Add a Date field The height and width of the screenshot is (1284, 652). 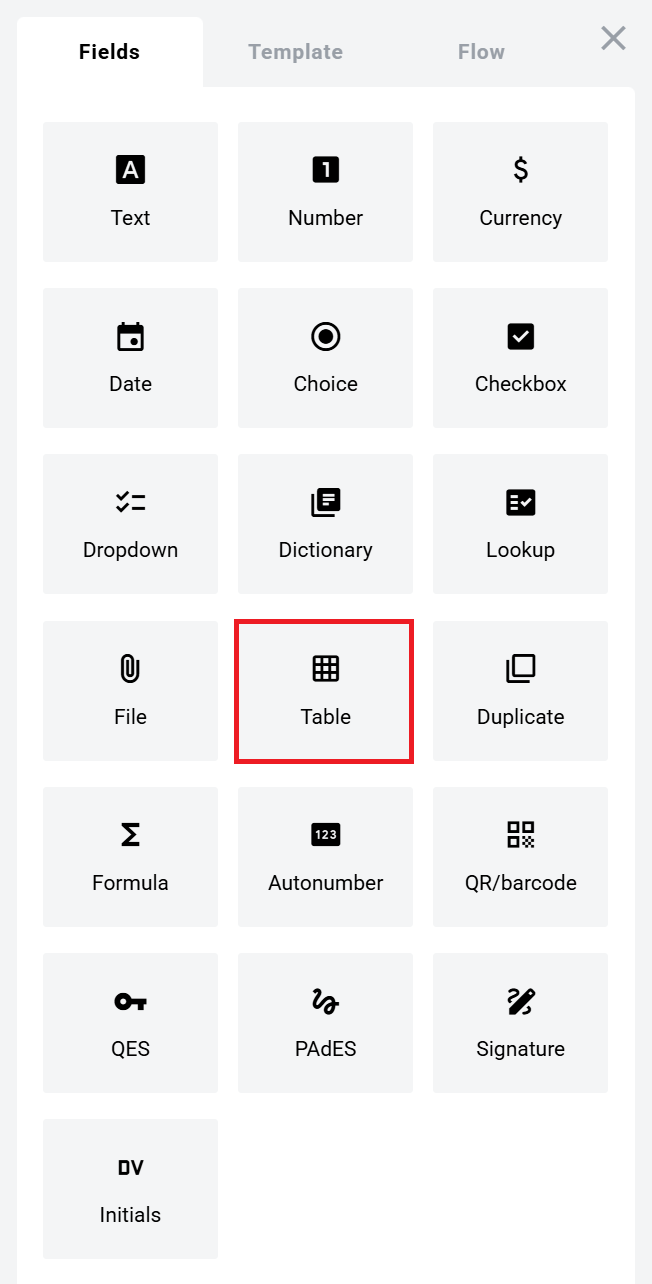point(130,358)
